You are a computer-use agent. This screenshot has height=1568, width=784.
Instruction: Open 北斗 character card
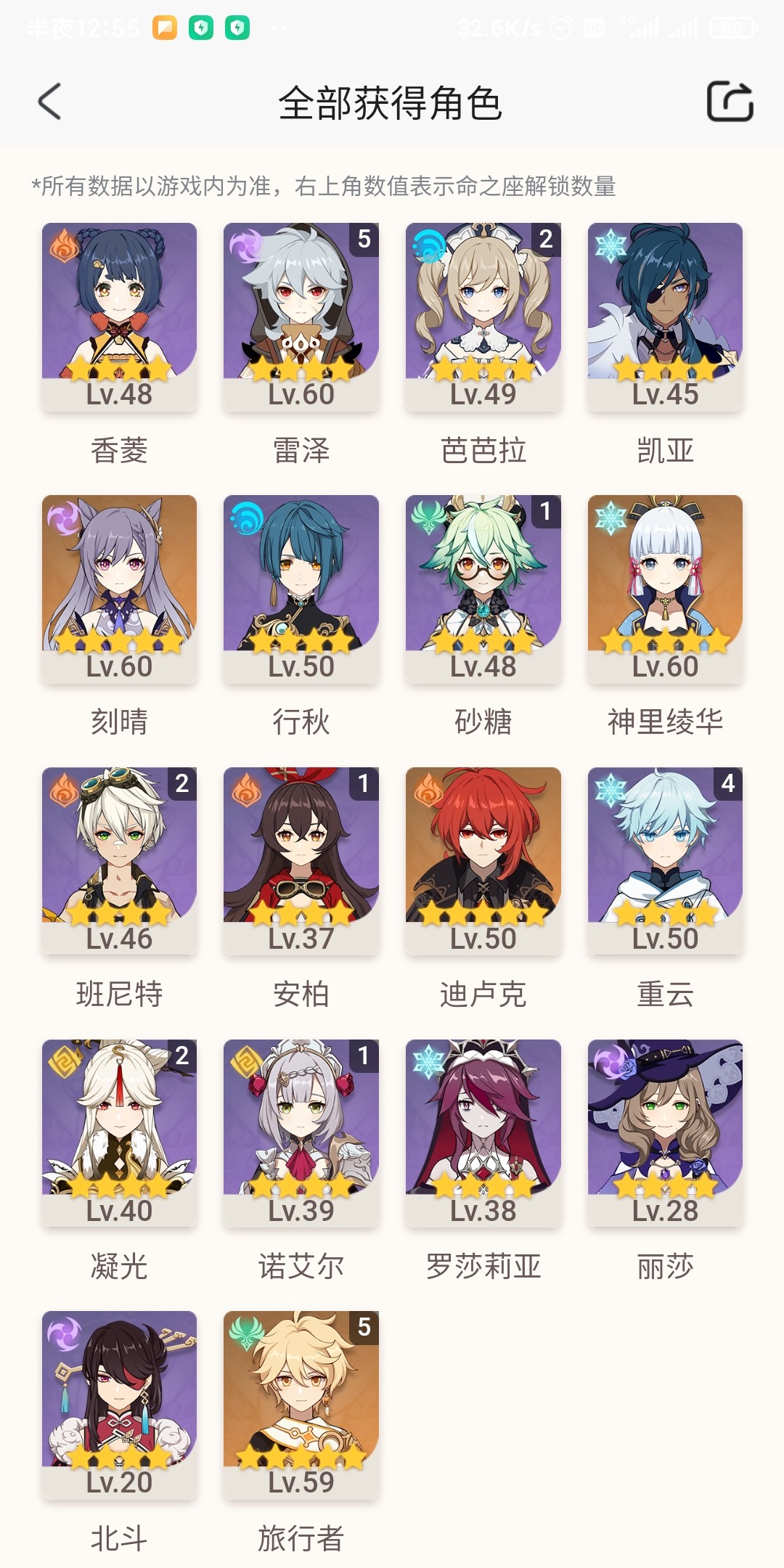click(x=119, y=1405)
